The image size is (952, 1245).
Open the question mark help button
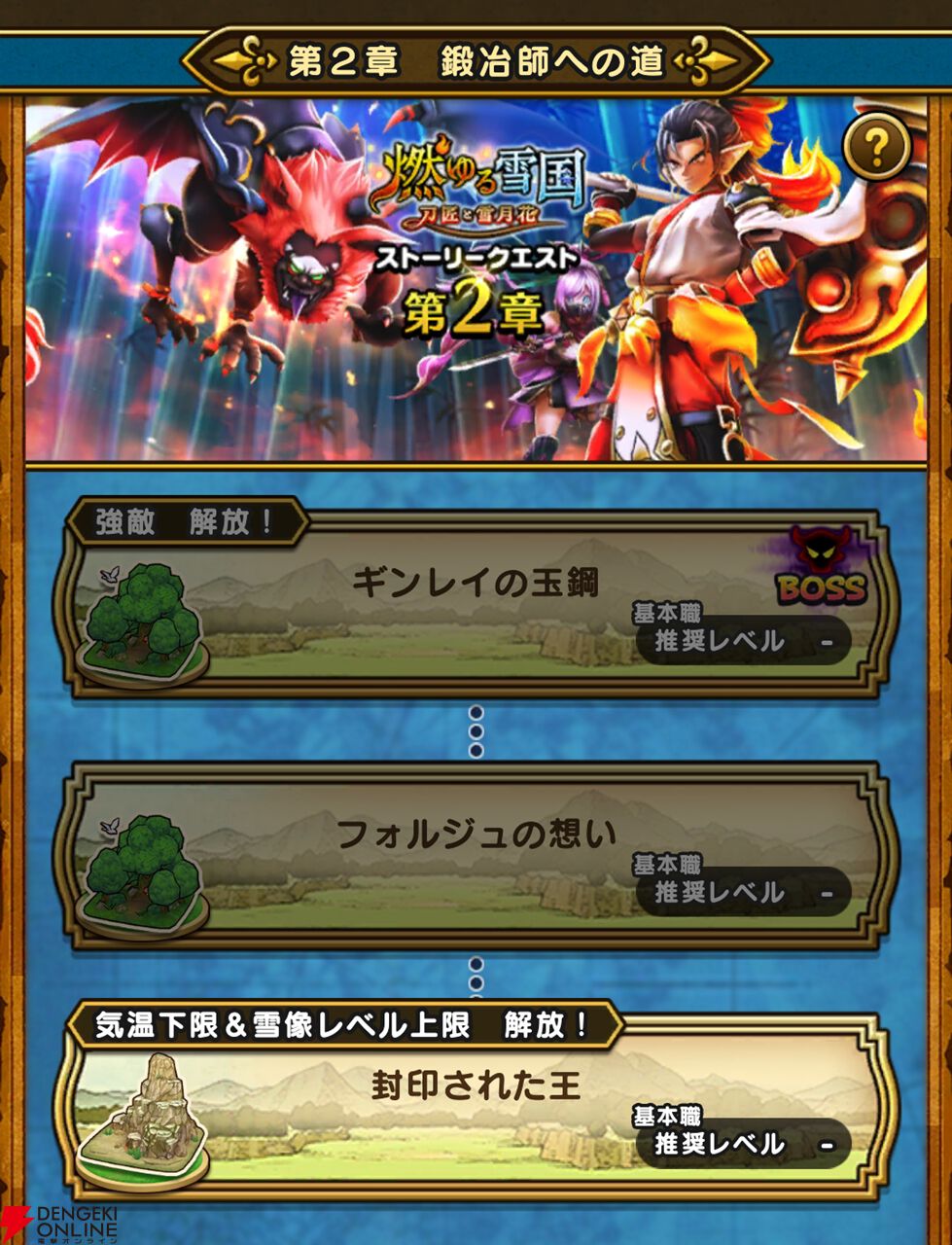point(876,148)
